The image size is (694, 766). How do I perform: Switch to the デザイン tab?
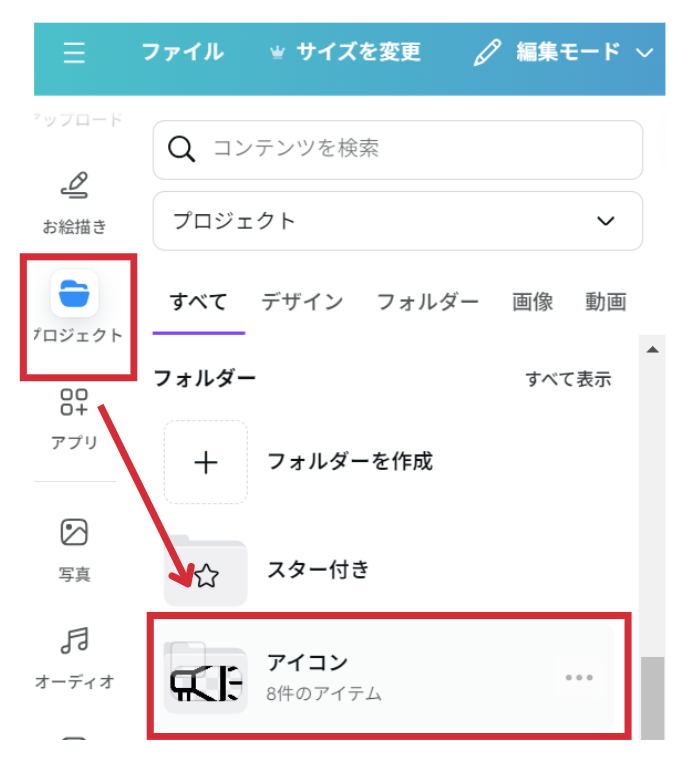click(x=302, y=302)
